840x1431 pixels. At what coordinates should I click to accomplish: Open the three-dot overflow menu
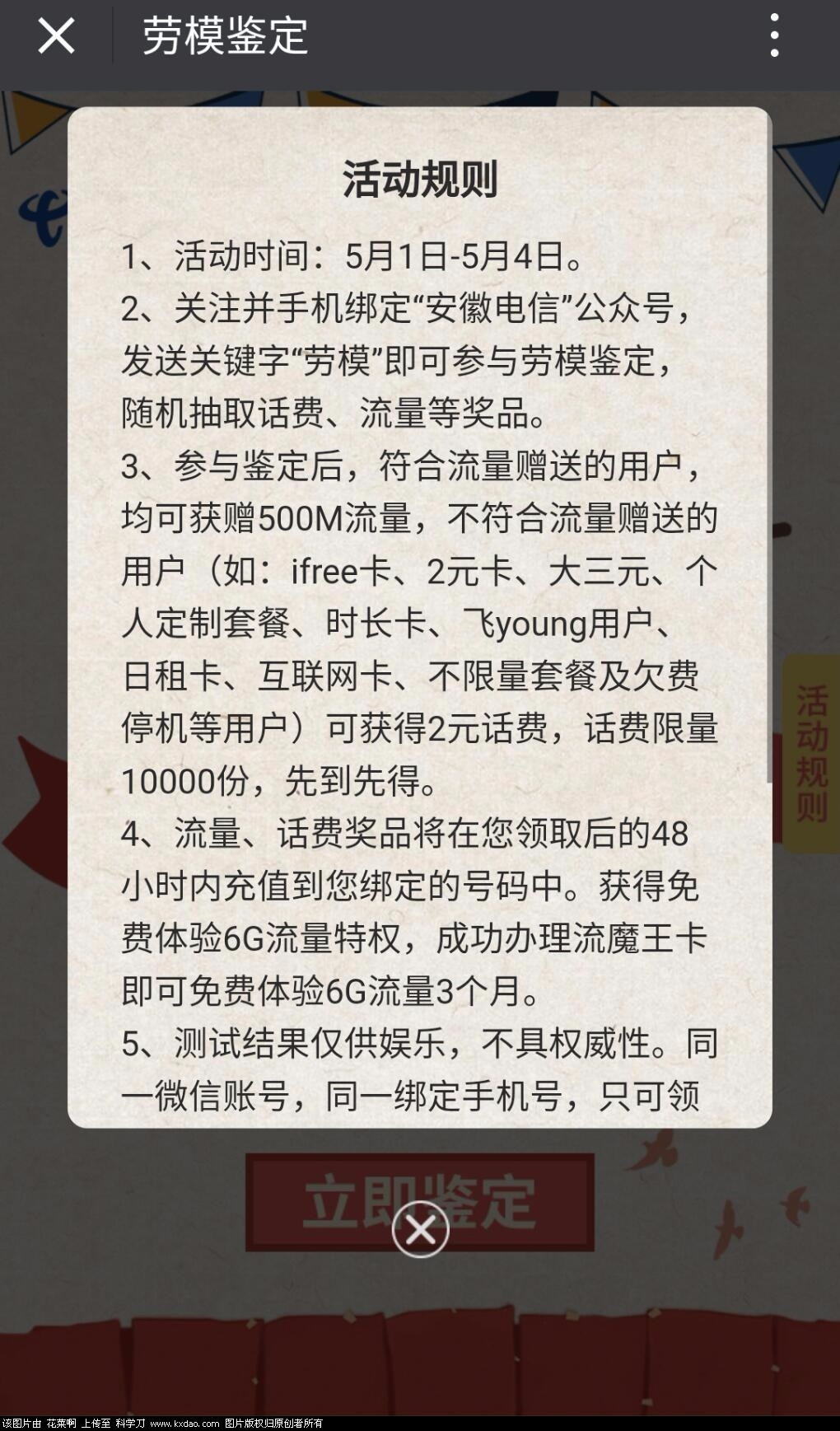coord(774,35)
